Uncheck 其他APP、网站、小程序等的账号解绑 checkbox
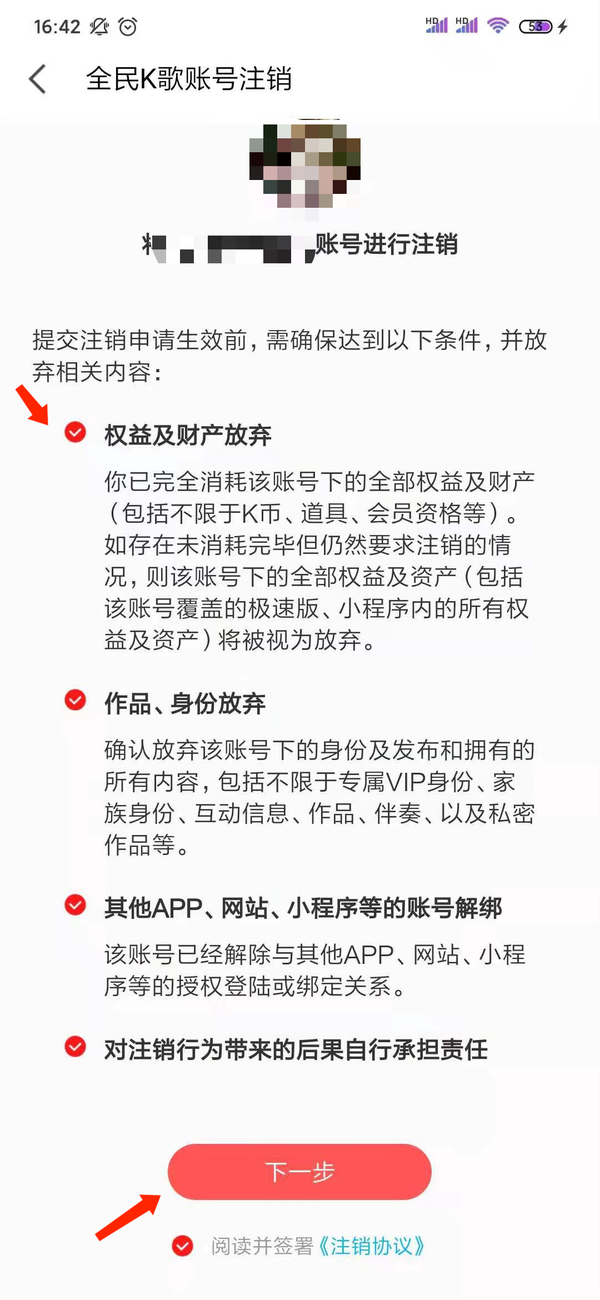Viewport: 600px width, 1300px height. tap(75, 906)
